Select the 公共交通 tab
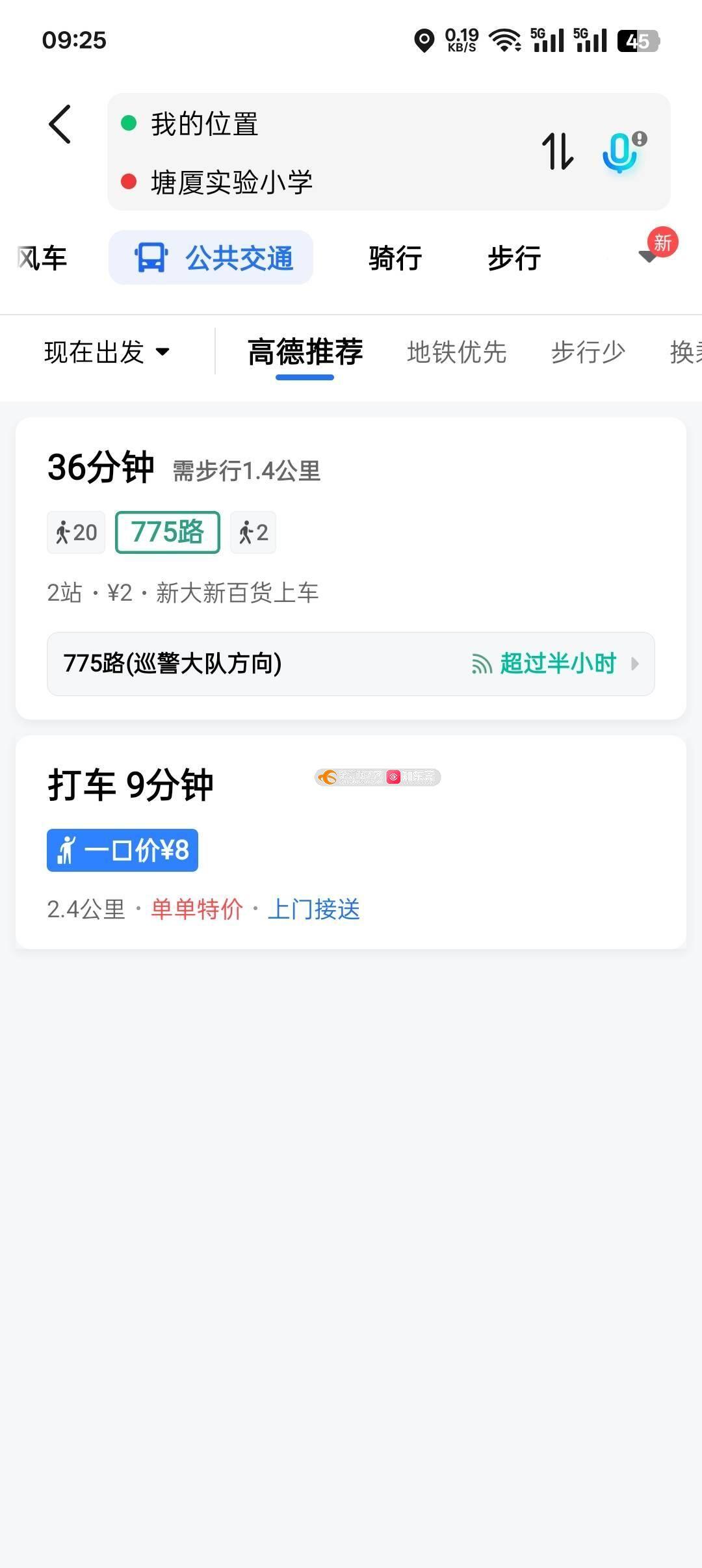 (211, 258)
